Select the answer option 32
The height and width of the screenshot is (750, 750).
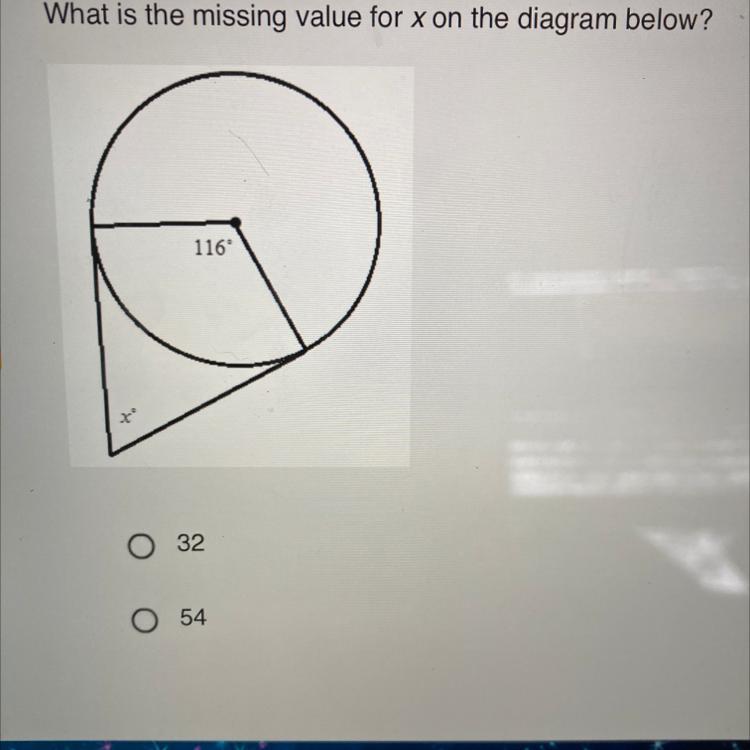(x=141, y=545)
